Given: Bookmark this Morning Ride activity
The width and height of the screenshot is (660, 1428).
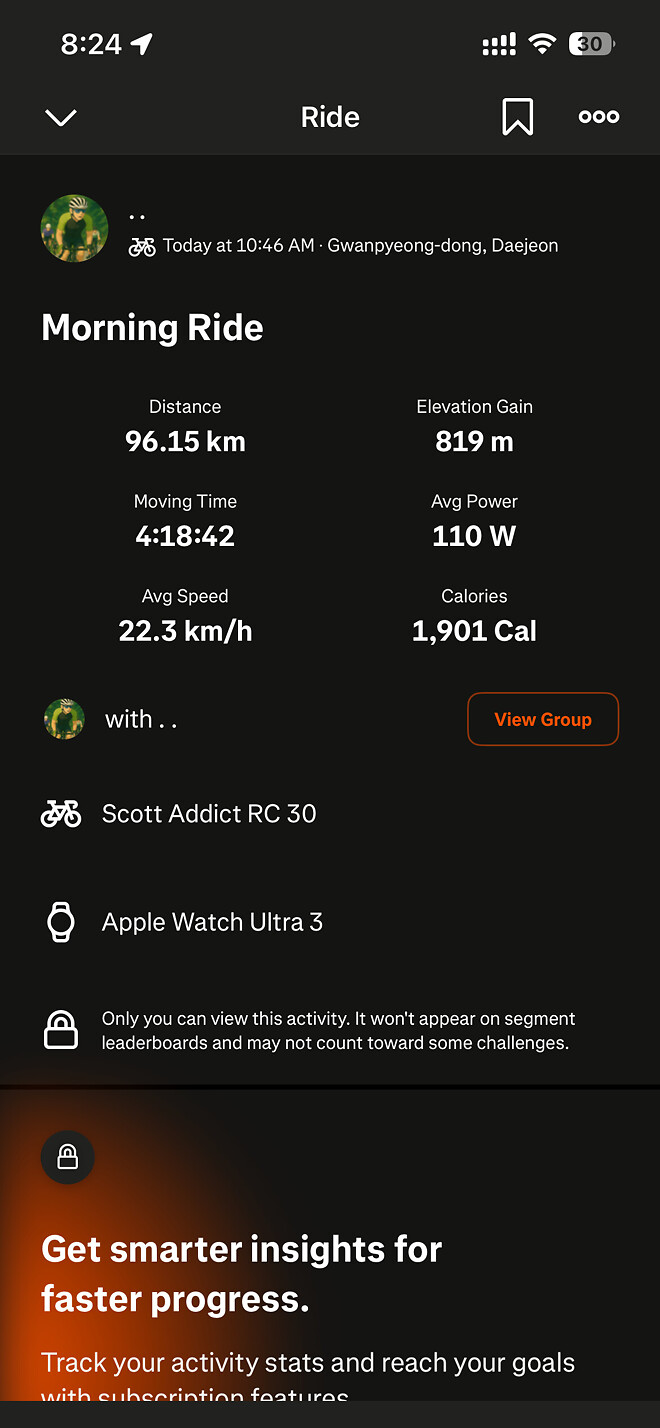Looking at the screenshot, I should tap(517, 117).
